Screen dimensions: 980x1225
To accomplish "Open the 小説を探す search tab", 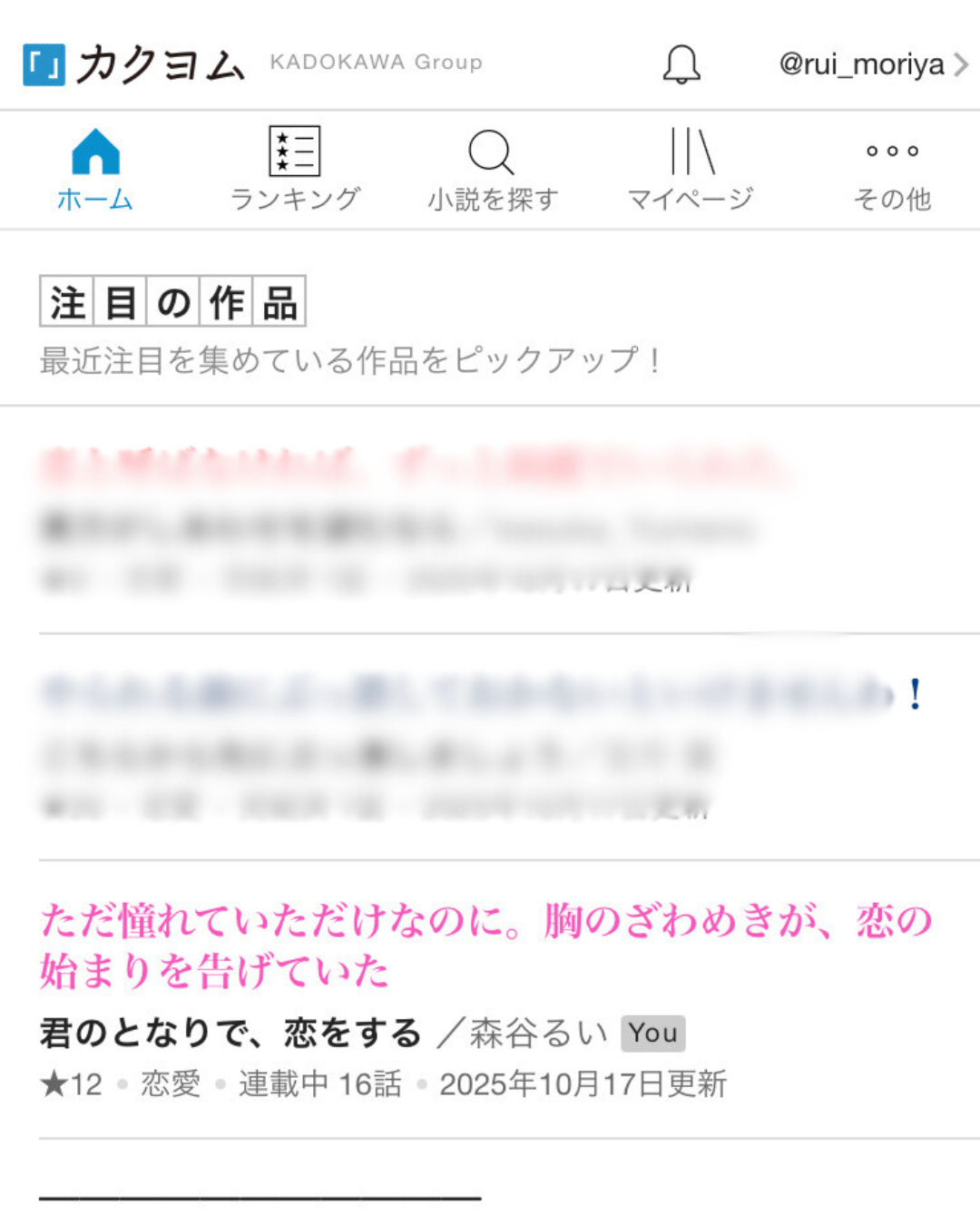I will tap(492, 170).
